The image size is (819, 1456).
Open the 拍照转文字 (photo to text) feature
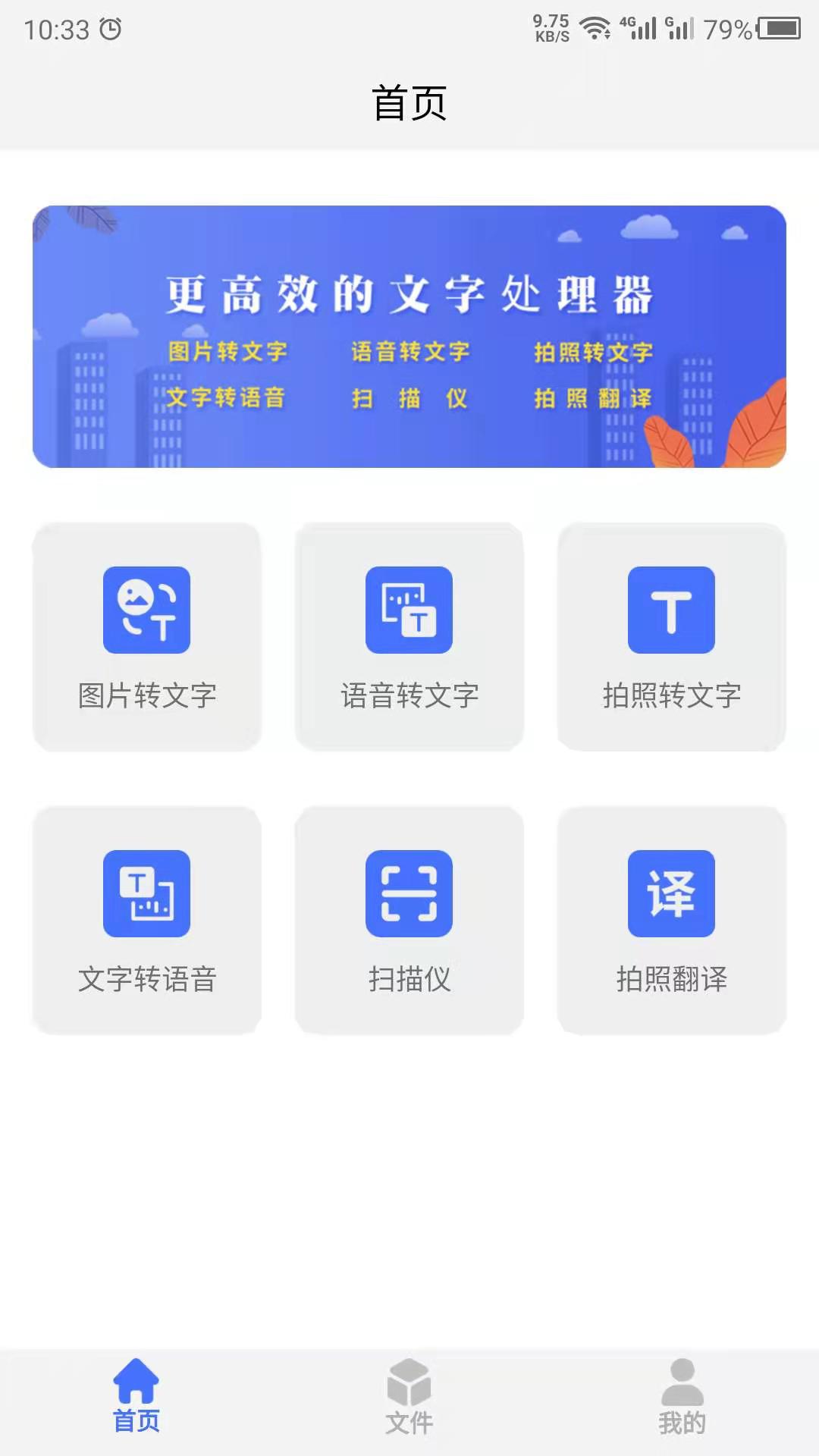(x=672, y=639)
